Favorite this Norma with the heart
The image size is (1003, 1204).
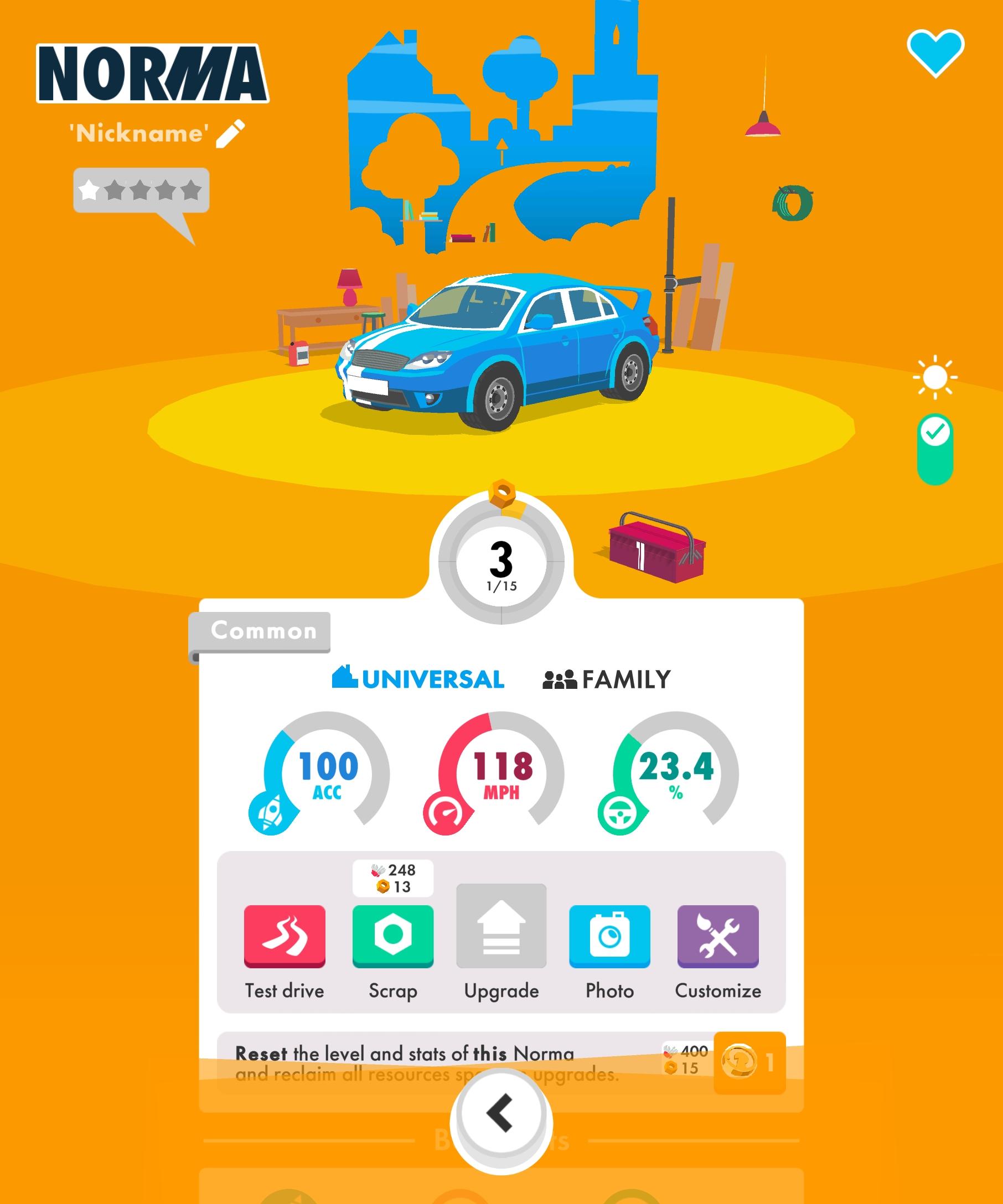point(935,53)
